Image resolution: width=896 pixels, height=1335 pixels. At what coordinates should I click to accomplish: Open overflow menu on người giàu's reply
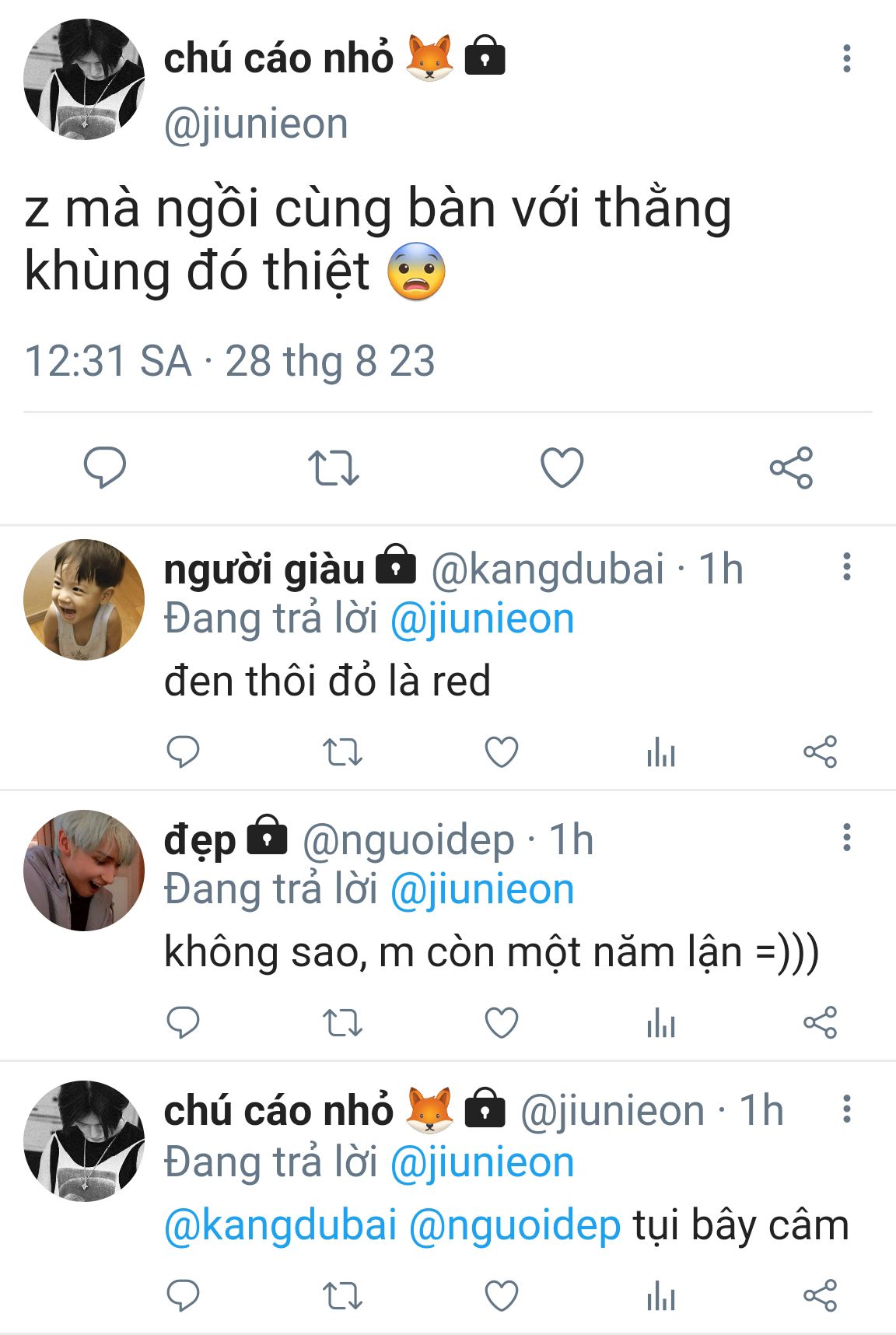[846, 567]
